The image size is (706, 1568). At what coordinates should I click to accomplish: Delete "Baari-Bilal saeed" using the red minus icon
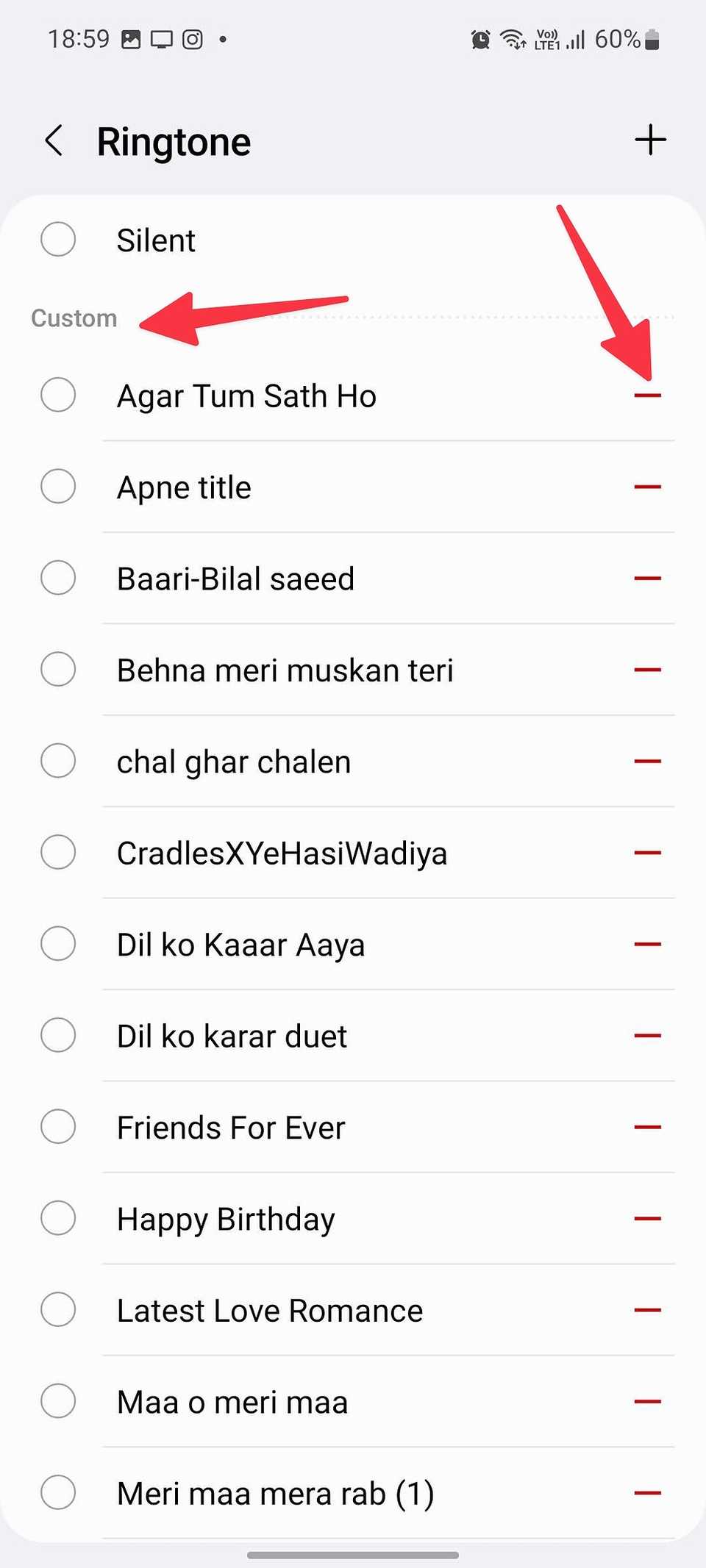649,578
